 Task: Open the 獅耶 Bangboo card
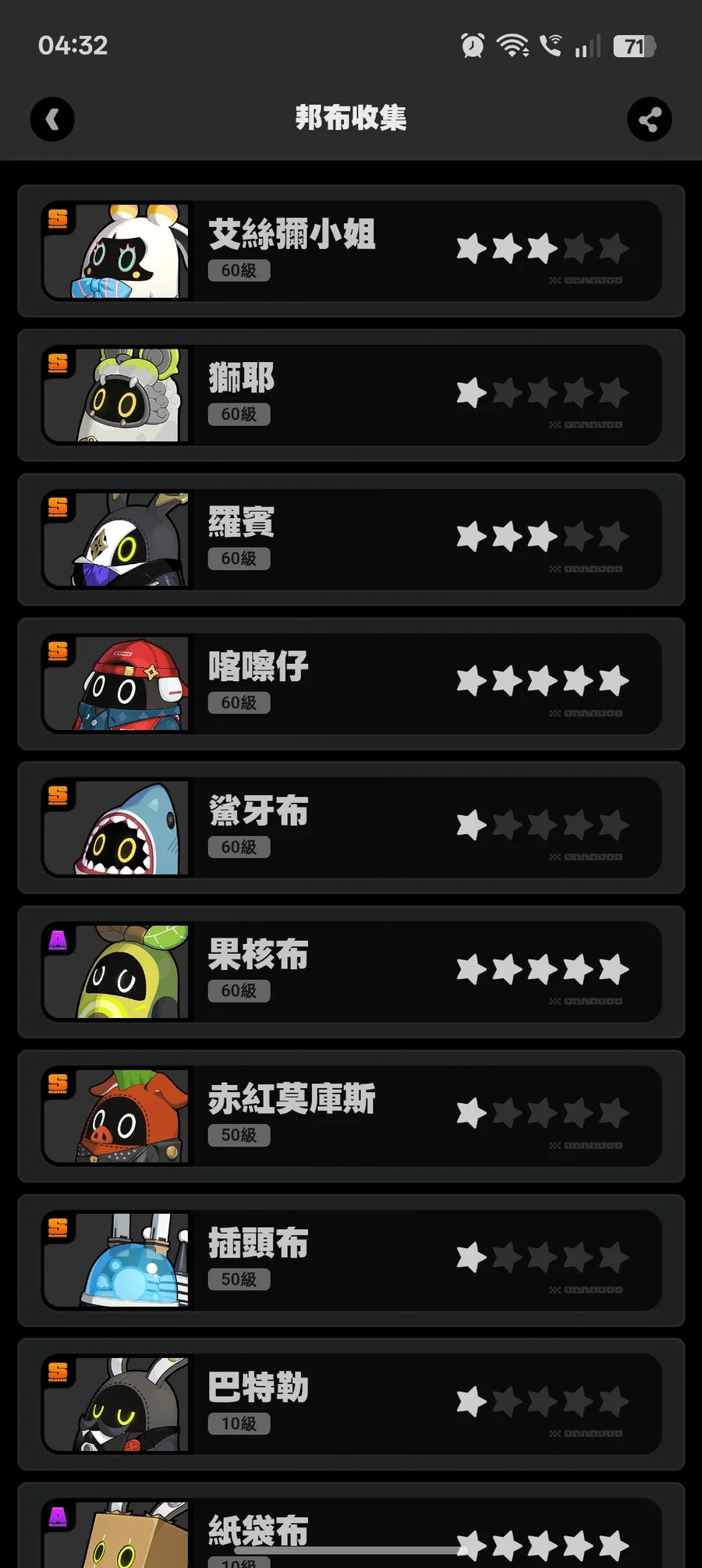[351, 396]
